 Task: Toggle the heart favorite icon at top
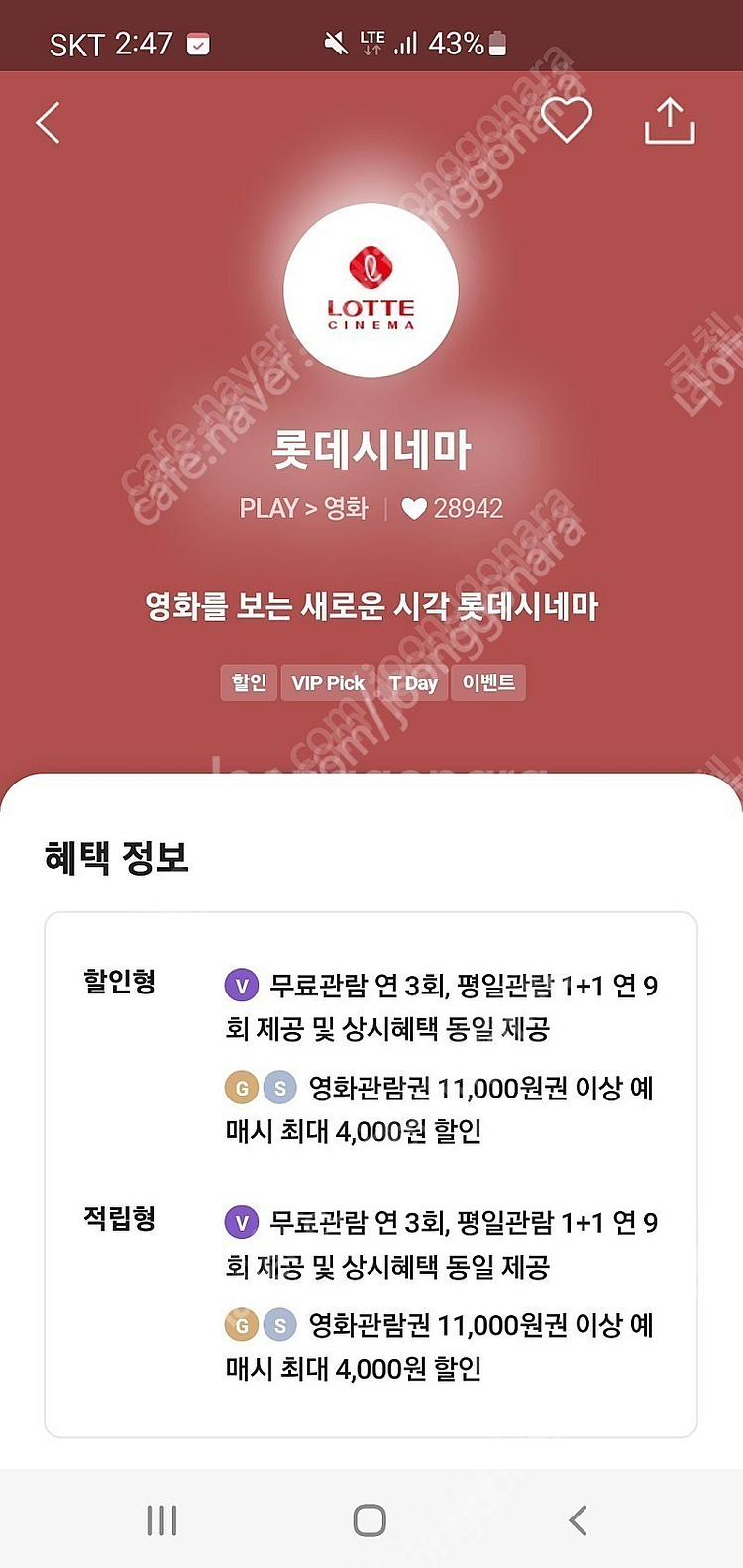pyautogui.click(x=566, y=118)
